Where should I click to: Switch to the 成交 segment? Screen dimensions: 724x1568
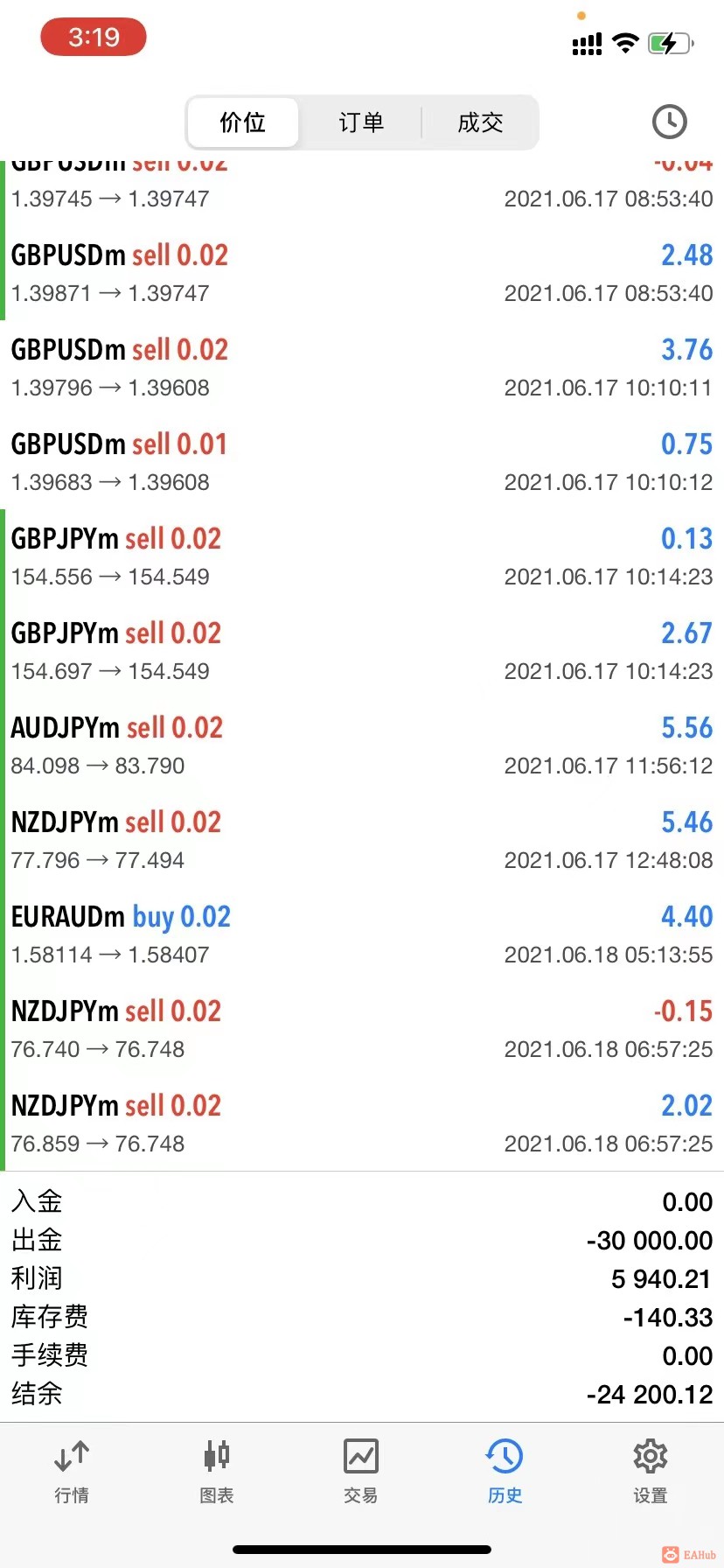point(480,122)
